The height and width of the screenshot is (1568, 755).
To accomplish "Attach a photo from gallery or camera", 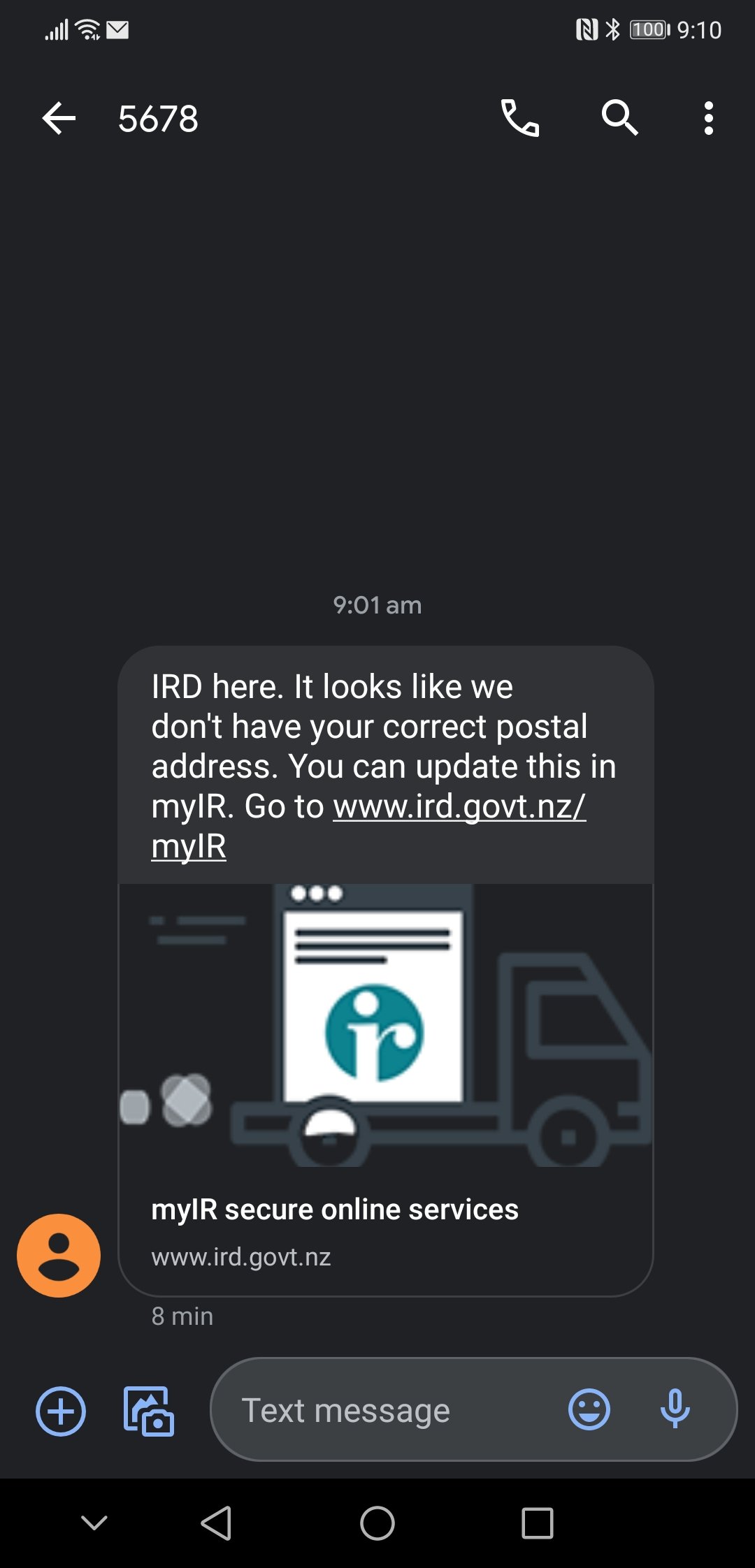I will (148, 1411).
